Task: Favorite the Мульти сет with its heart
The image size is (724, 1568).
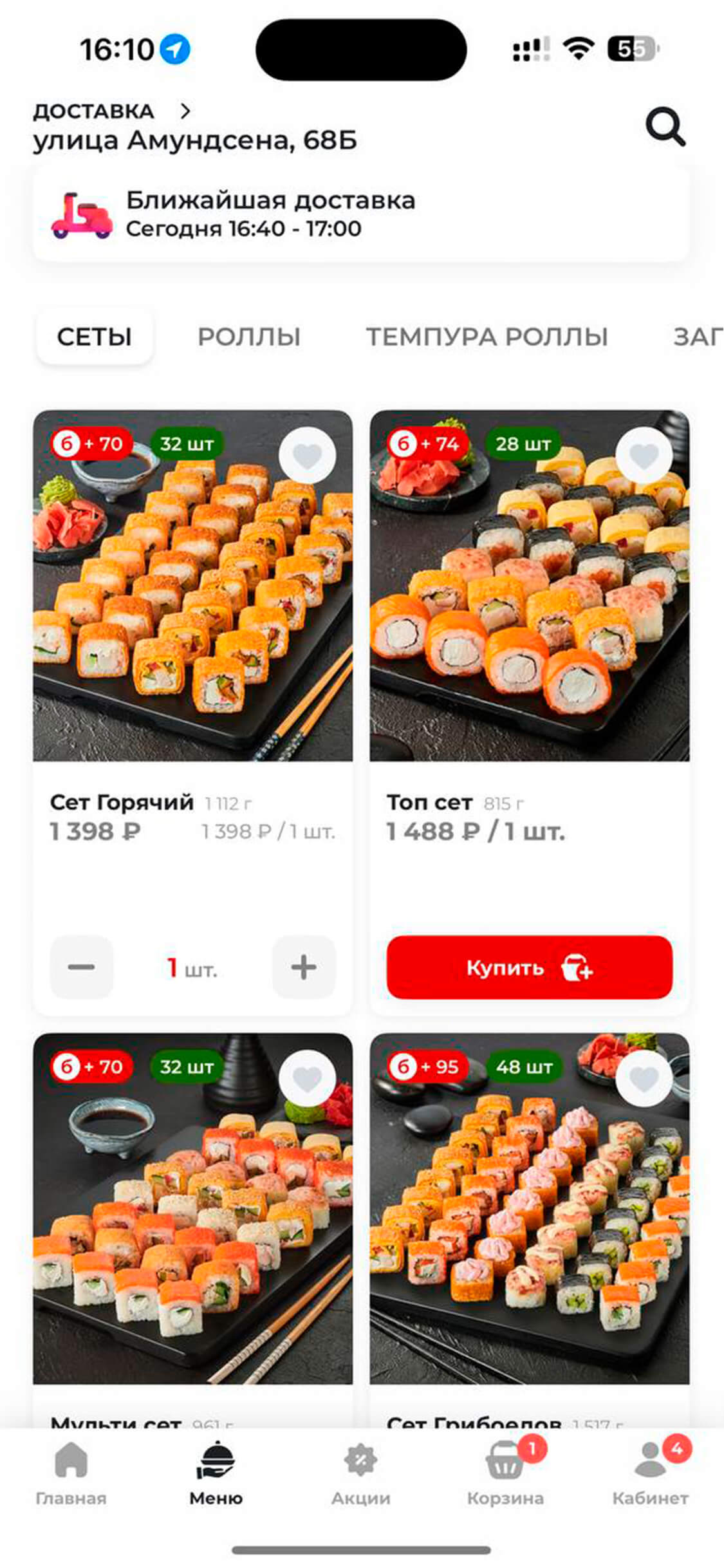Action: click(x=307, y=1079)
